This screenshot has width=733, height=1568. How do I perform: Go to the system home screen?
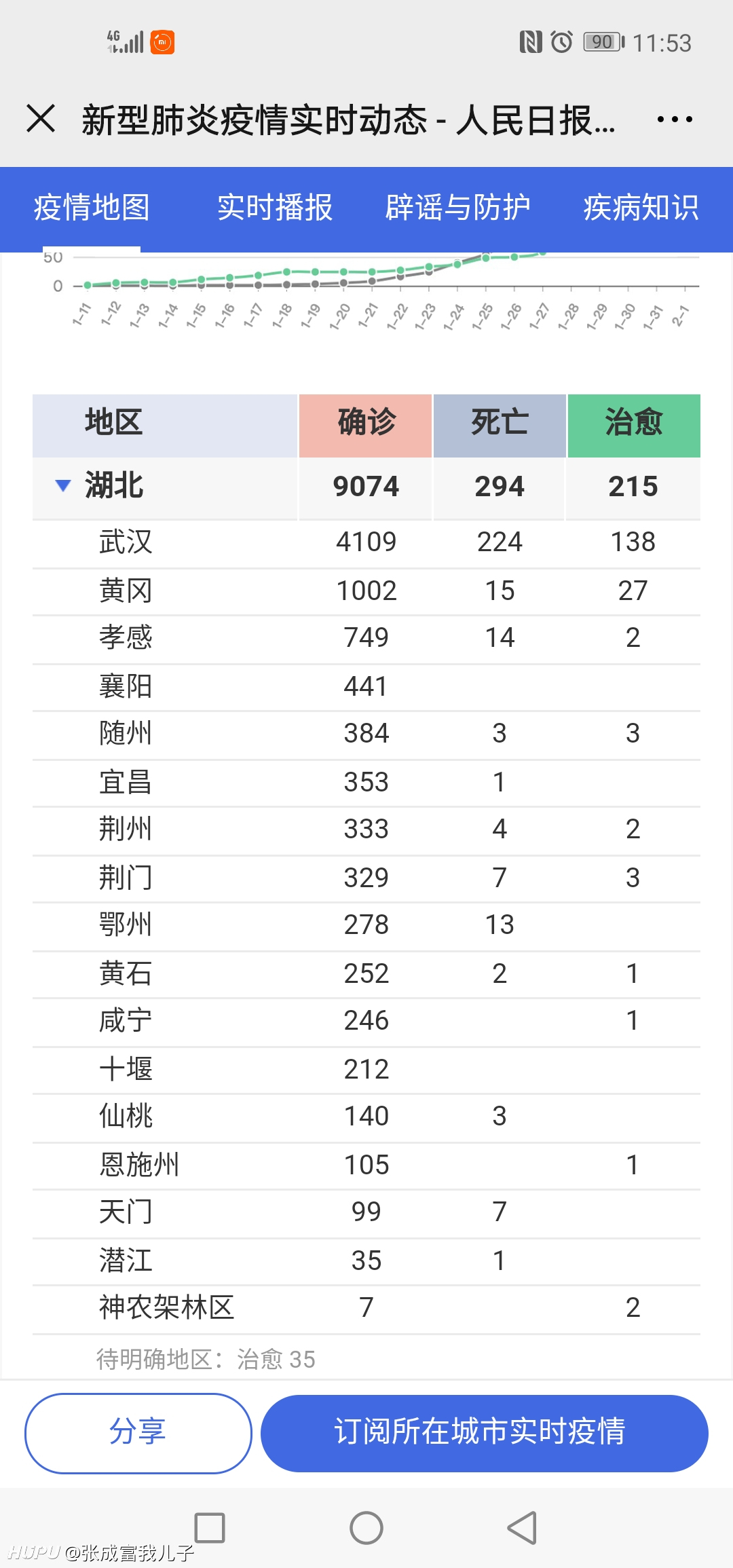point(366,1528)
